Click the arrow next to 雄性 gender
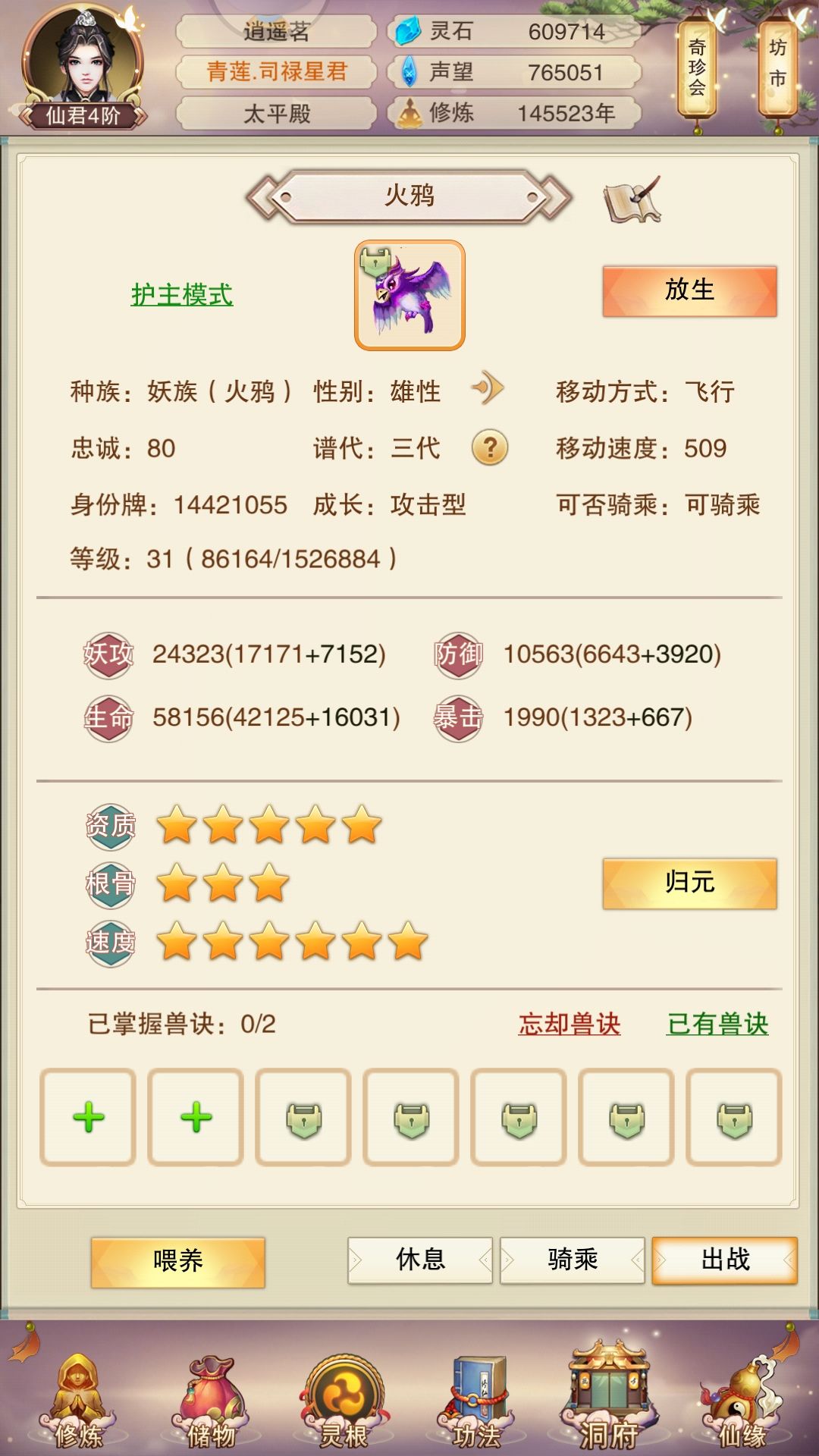Viewport: 819px width, 1456px height. tap(489, 388)
